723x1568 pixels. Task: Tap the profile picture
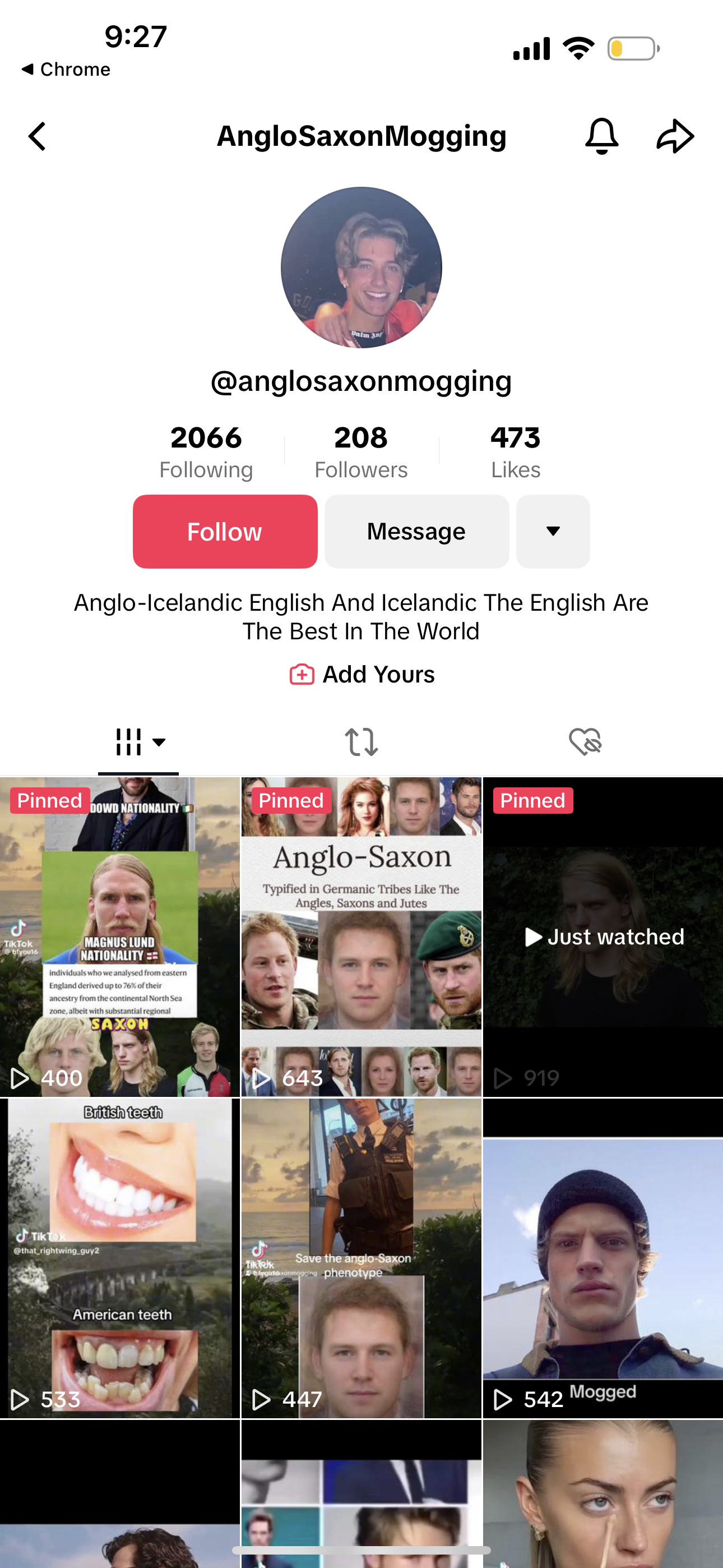[x=361, y=267]
